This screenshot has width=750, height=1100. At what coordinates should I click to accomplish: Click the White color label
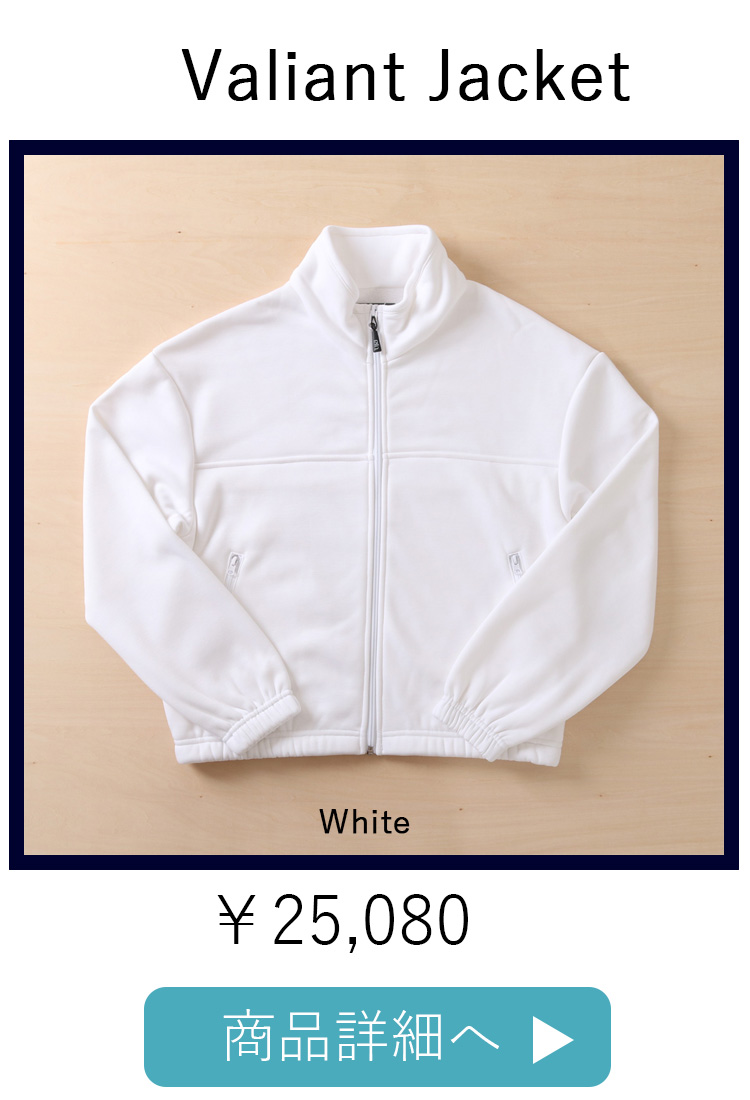[x=363, y=822]
